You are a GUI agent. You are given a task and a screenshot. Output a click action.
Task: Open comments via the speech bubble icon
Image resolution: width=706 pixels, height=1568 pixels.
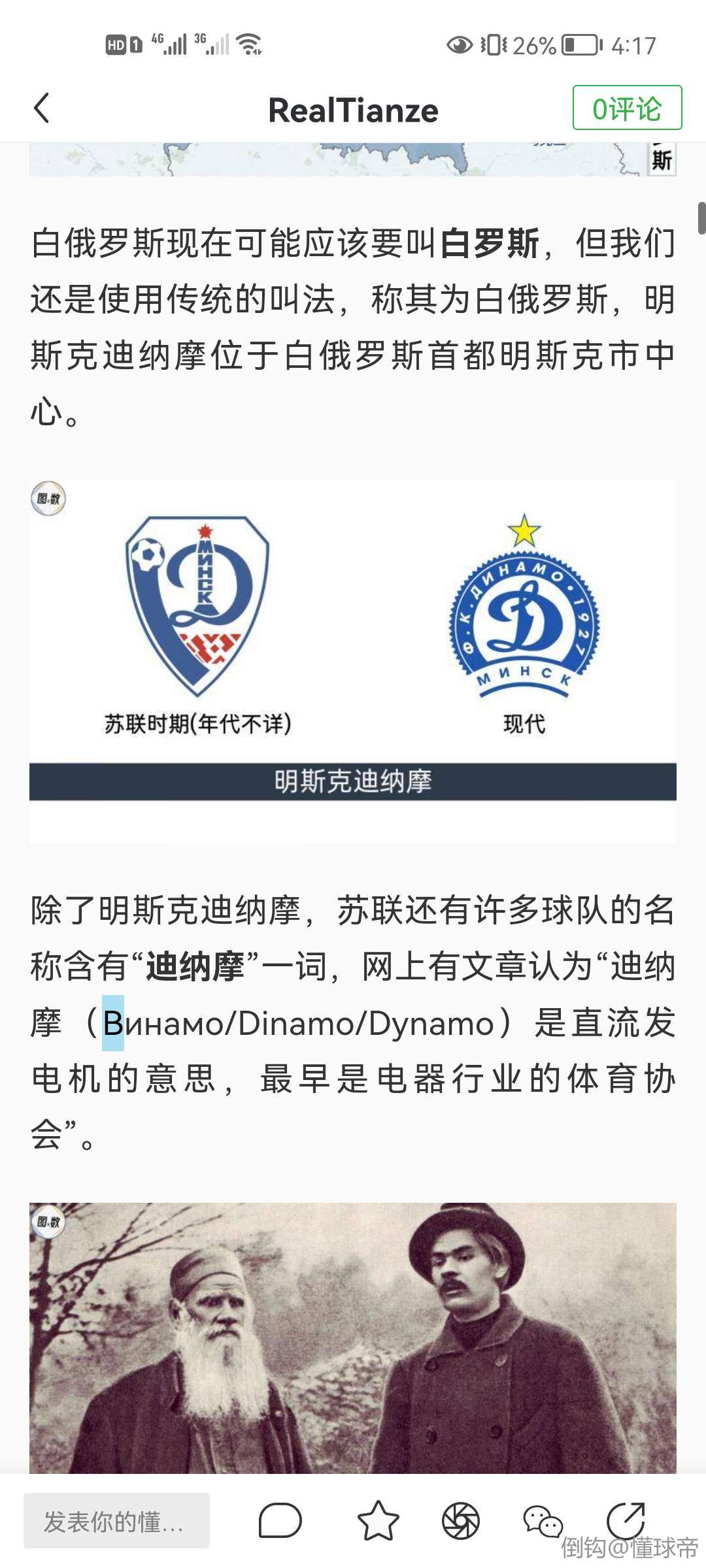280,1521
